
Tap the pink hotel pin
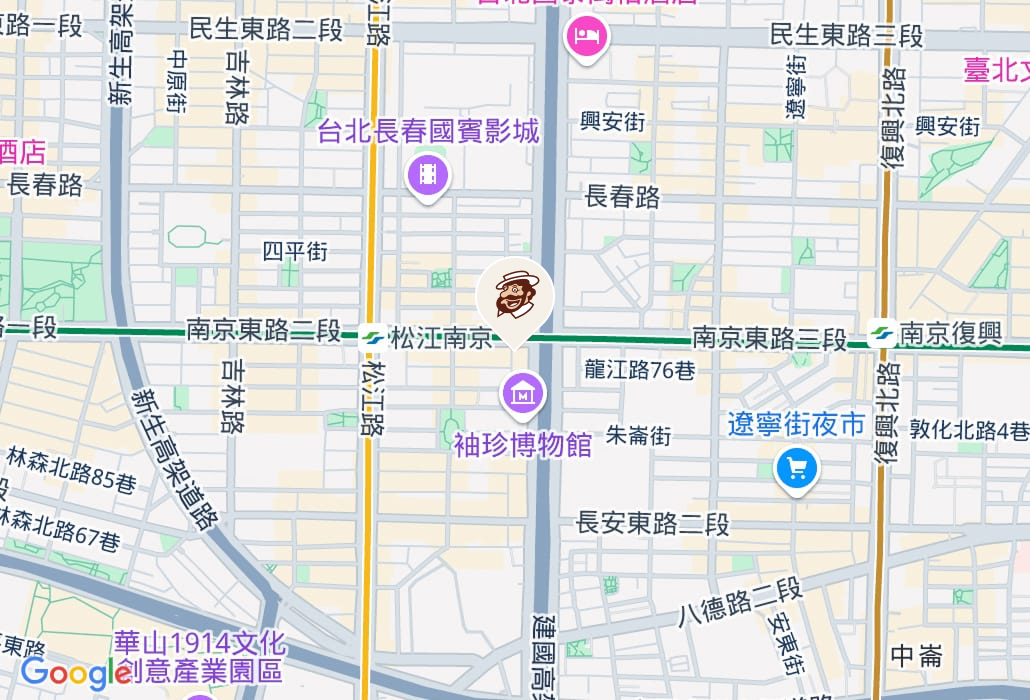586,39
